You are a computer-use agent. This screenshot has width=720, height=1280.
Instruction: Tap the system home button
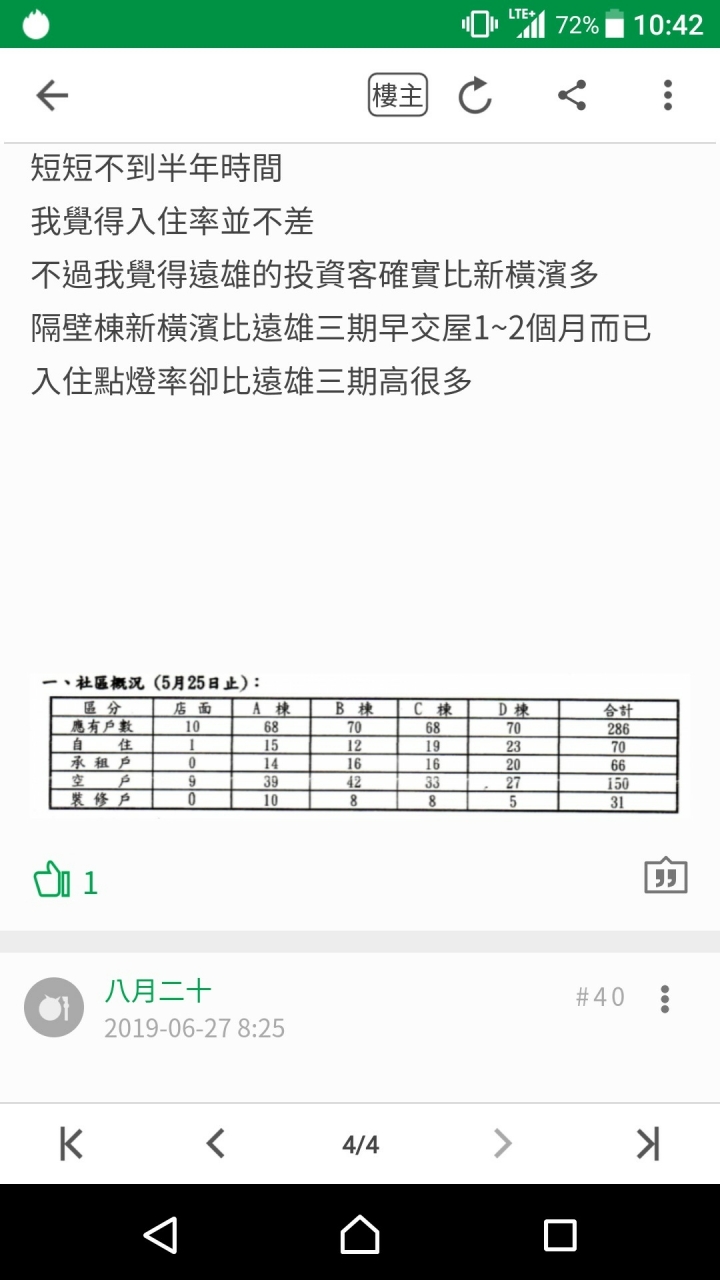[360, 1234]
